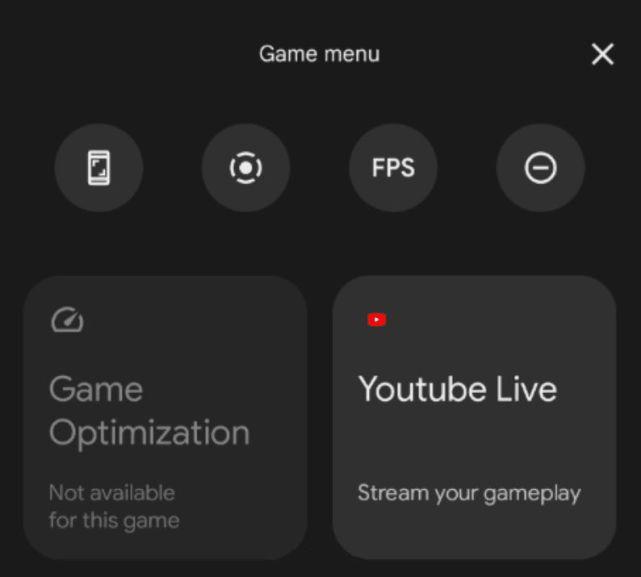
Task: Start screen recording
Action: point(245,168)
